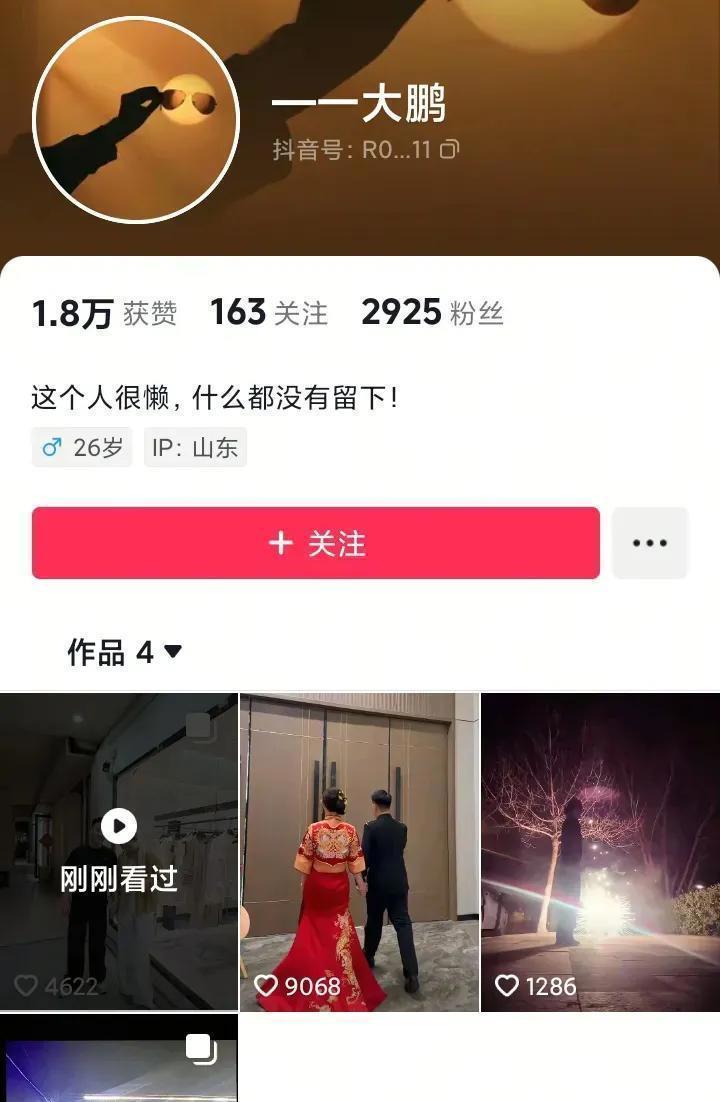View the 163 关注 following list
Viewport: 720px width, 1102px height.
268,313
